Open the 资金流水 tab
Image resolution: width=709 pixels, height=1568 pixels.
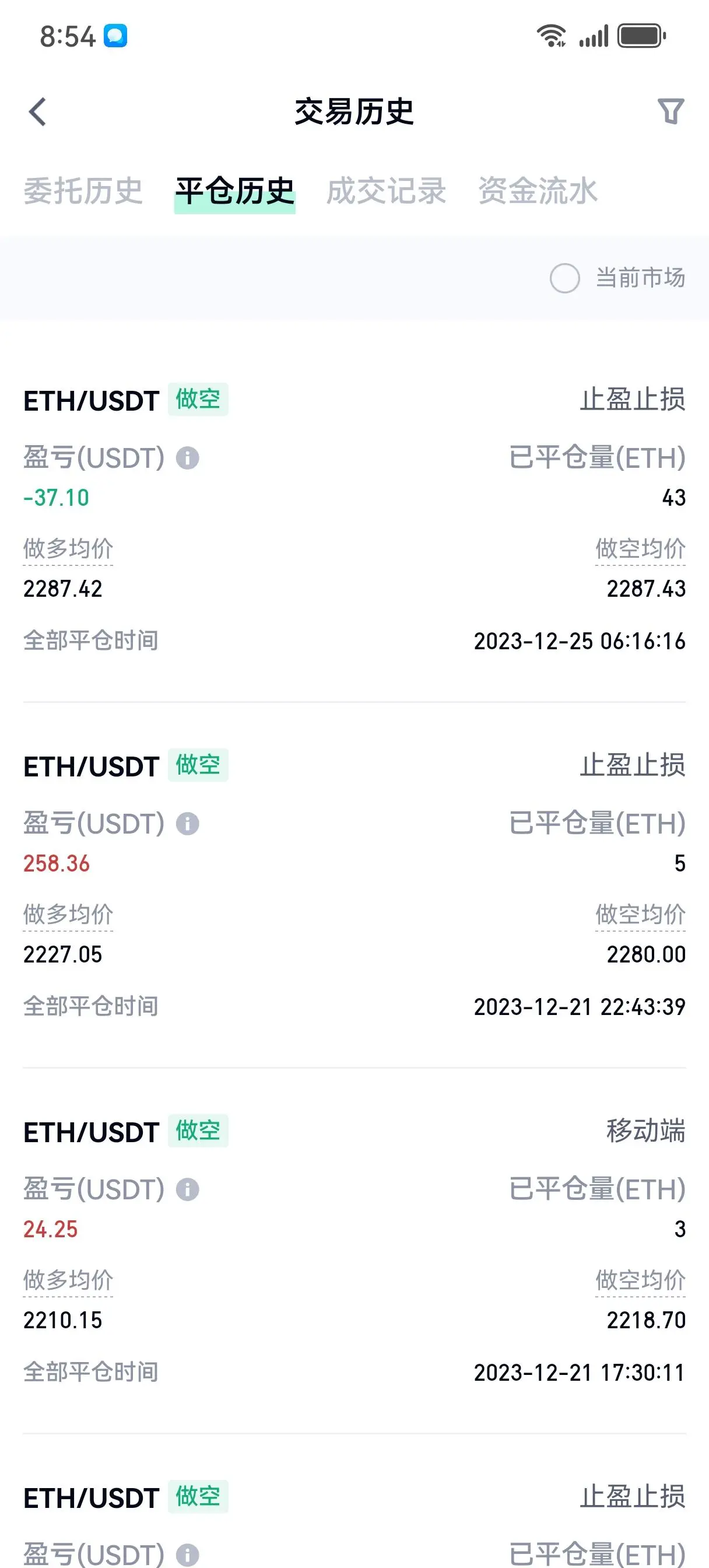(538, 191)
